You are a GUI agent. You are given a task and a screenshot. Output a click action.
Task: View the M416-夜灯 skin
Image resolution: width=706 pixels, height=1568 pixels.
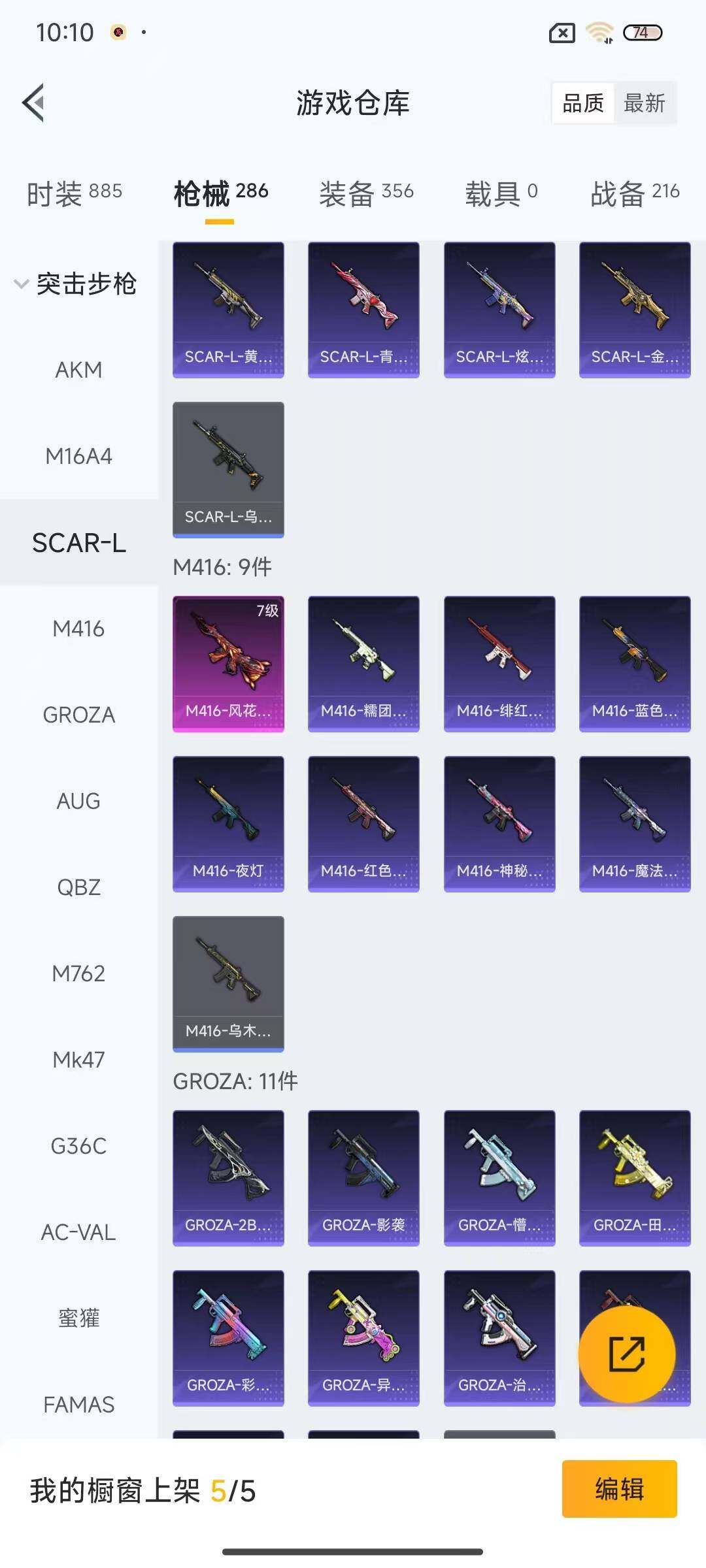point(228,823)
